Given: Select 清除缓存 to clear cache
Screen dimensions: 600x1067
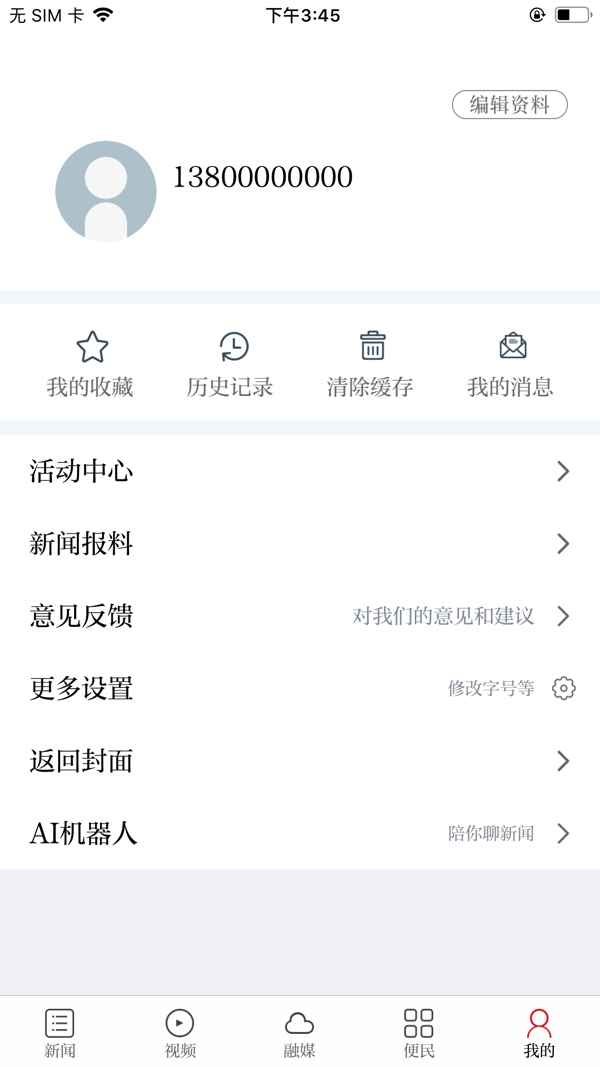Looking at the screenshot, I should pos(370,364).
